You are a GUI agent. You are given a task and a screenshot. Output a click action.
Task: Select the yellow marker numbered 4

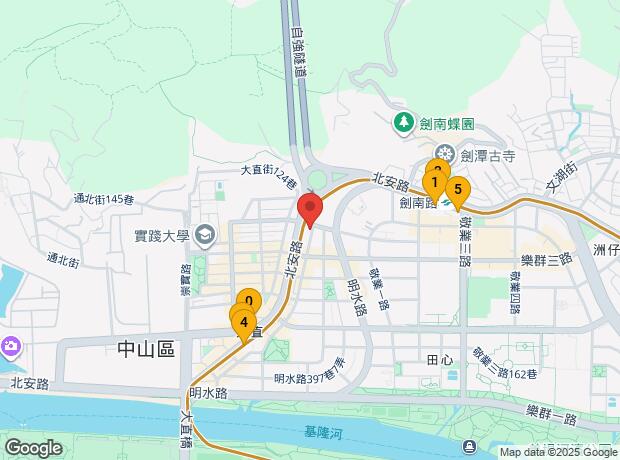[x=243, y=324]
